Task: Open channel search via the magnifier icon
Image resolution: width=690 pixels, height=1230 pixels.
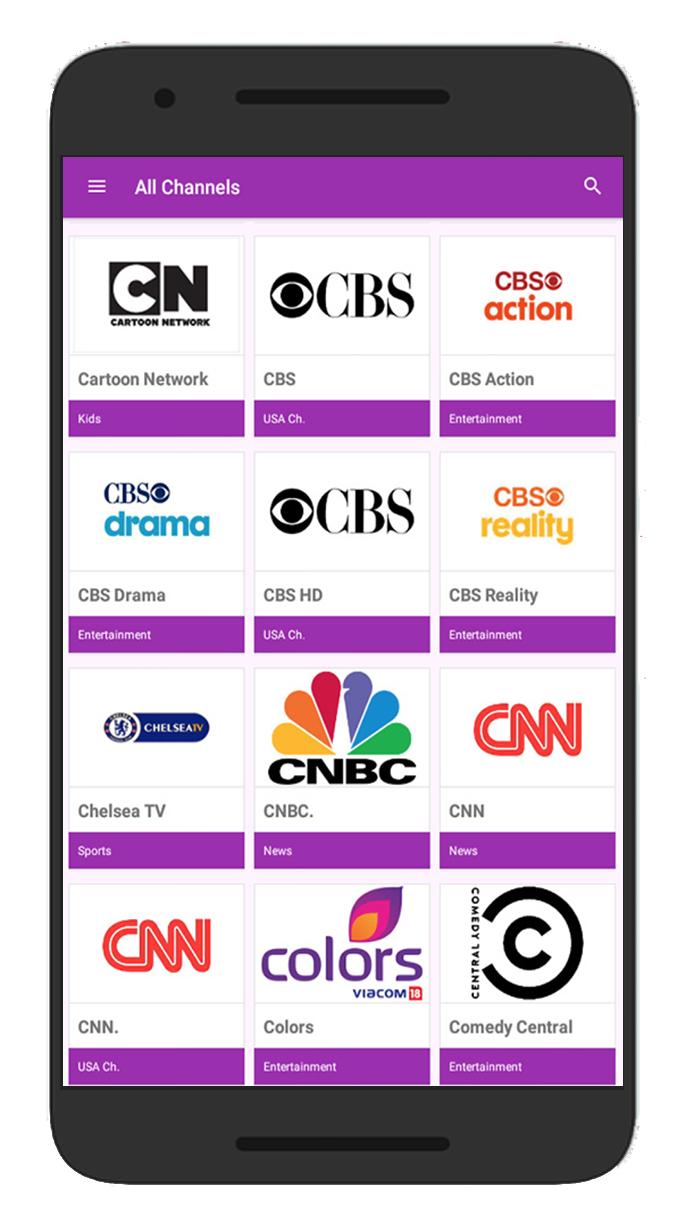Action: pos(592,187)
